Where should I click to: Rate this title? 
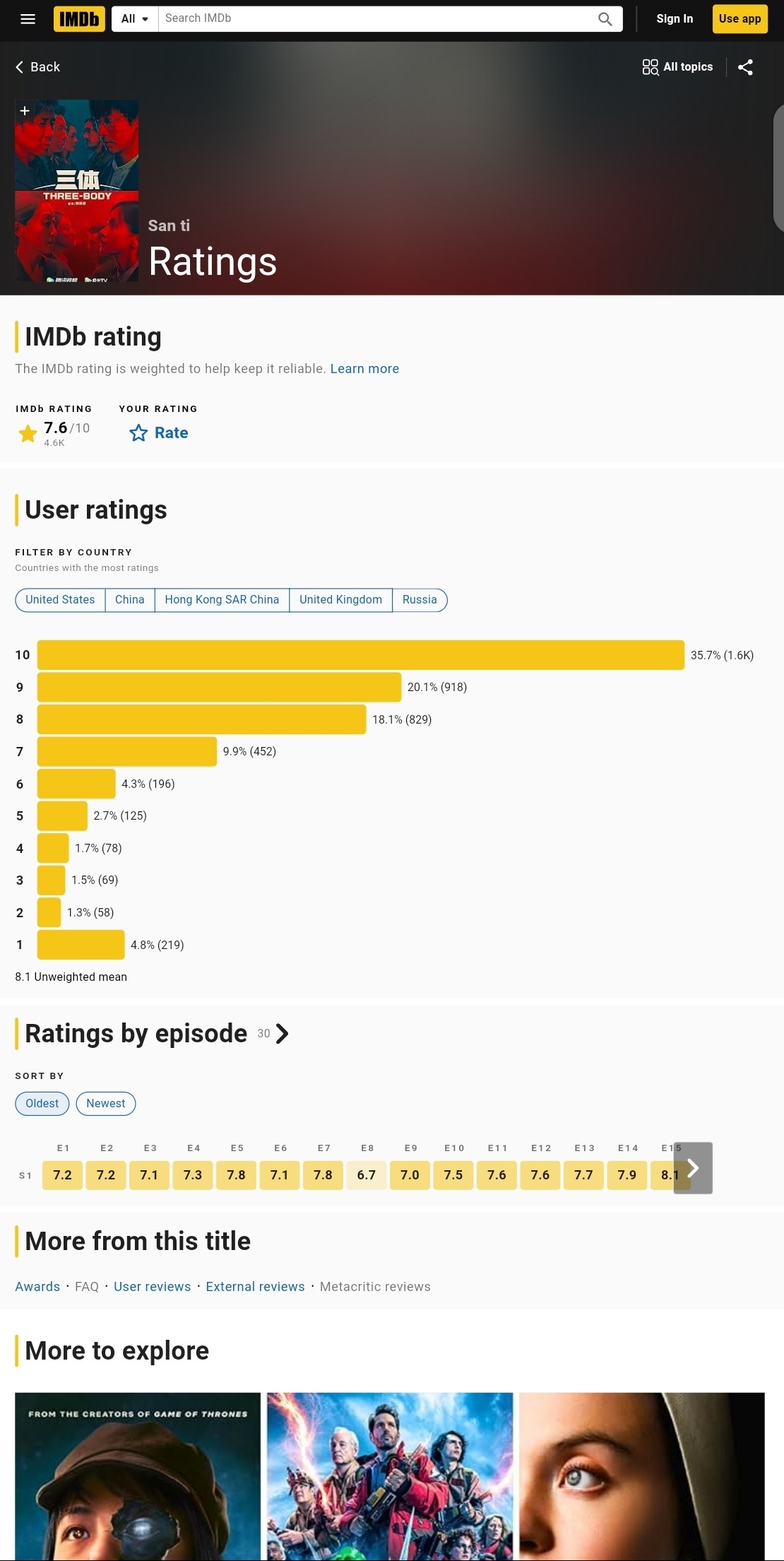(x=159, y=433)
